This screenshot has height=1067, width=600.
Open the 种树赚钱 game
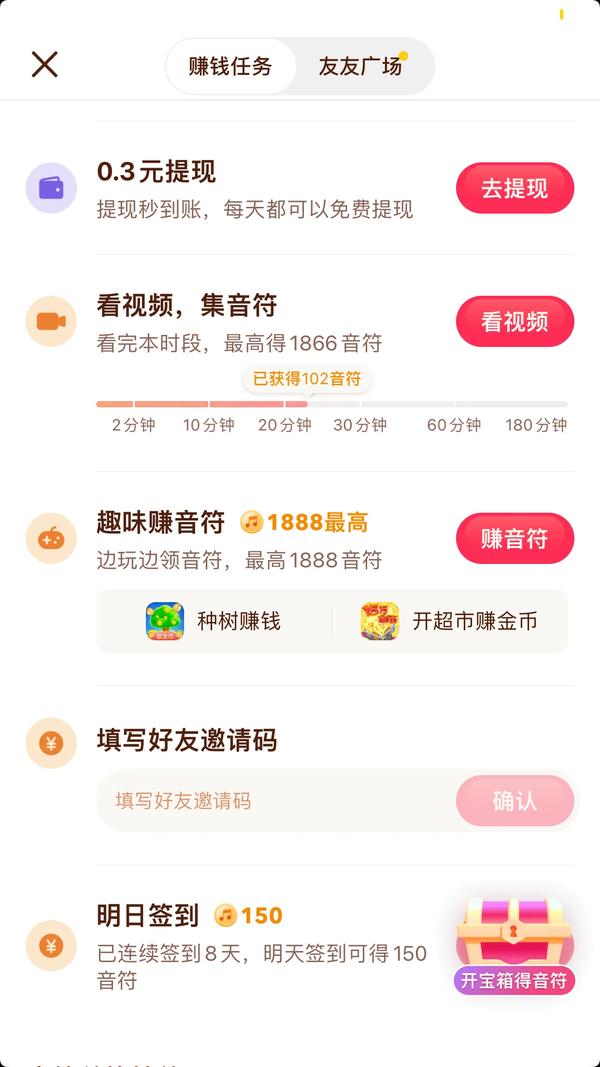(214, 621)
